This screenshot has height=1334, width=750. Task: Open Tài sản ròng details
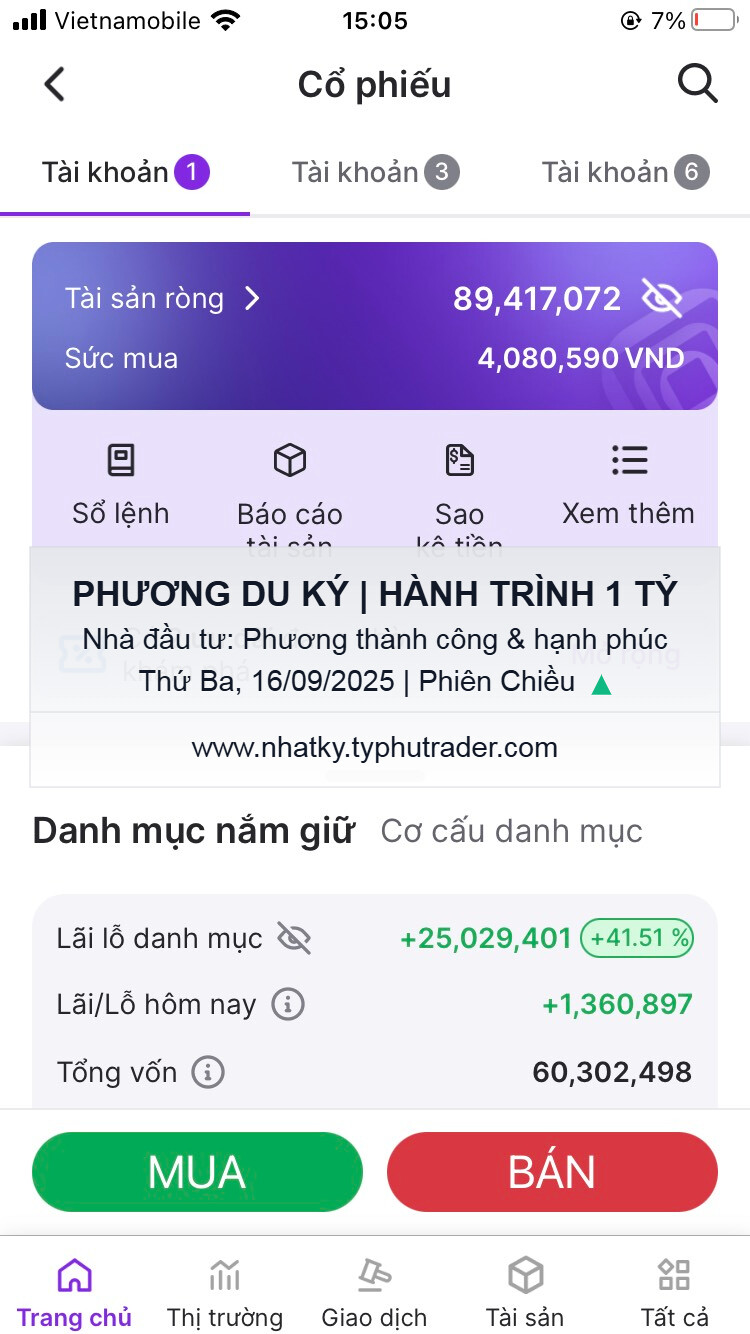[x=162, y=299]
